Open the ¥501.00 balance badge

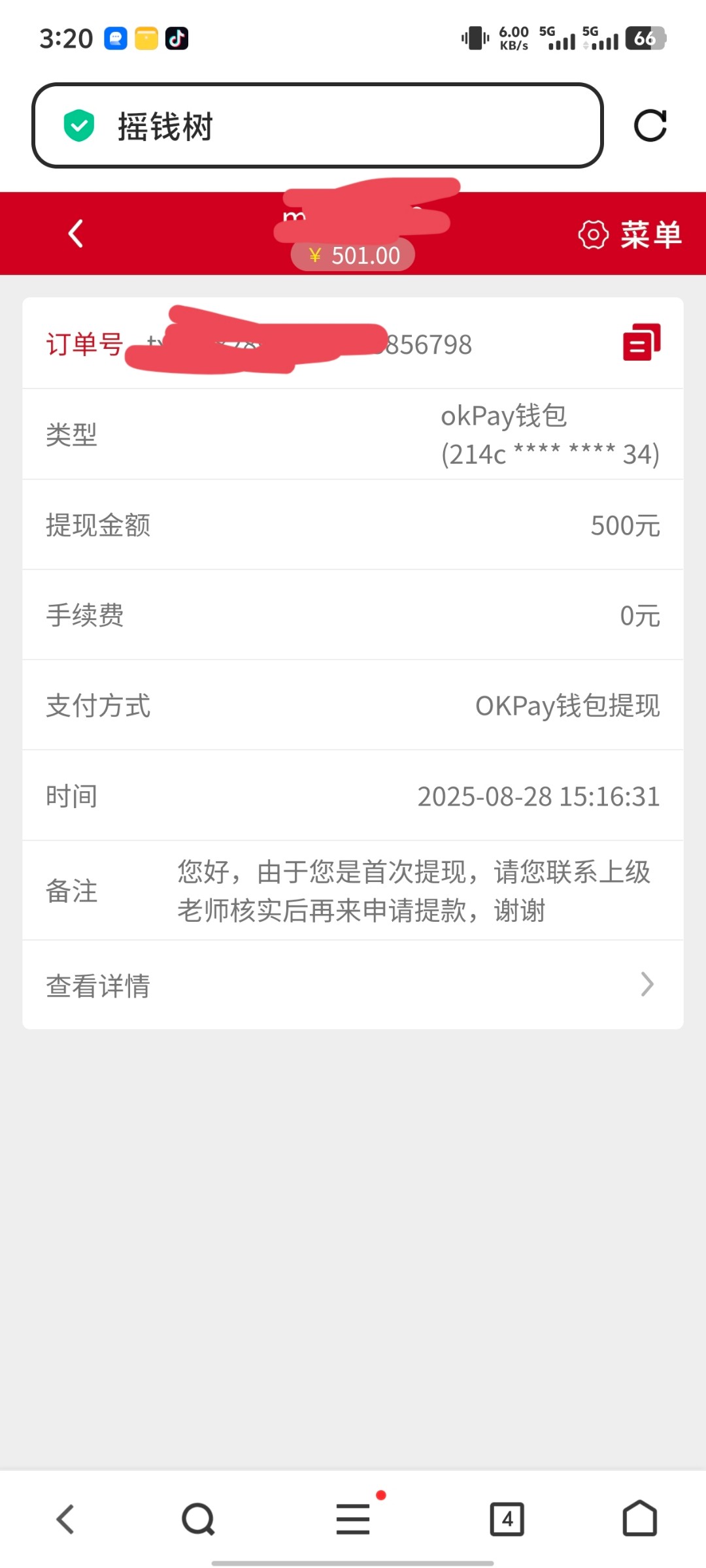click(x=352, y=255)
